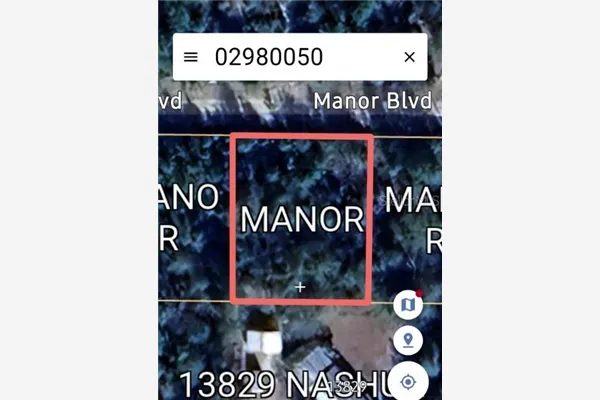Screen dimensions: 600x400
Task: Clear the search text with X
Action: (409, 57)
